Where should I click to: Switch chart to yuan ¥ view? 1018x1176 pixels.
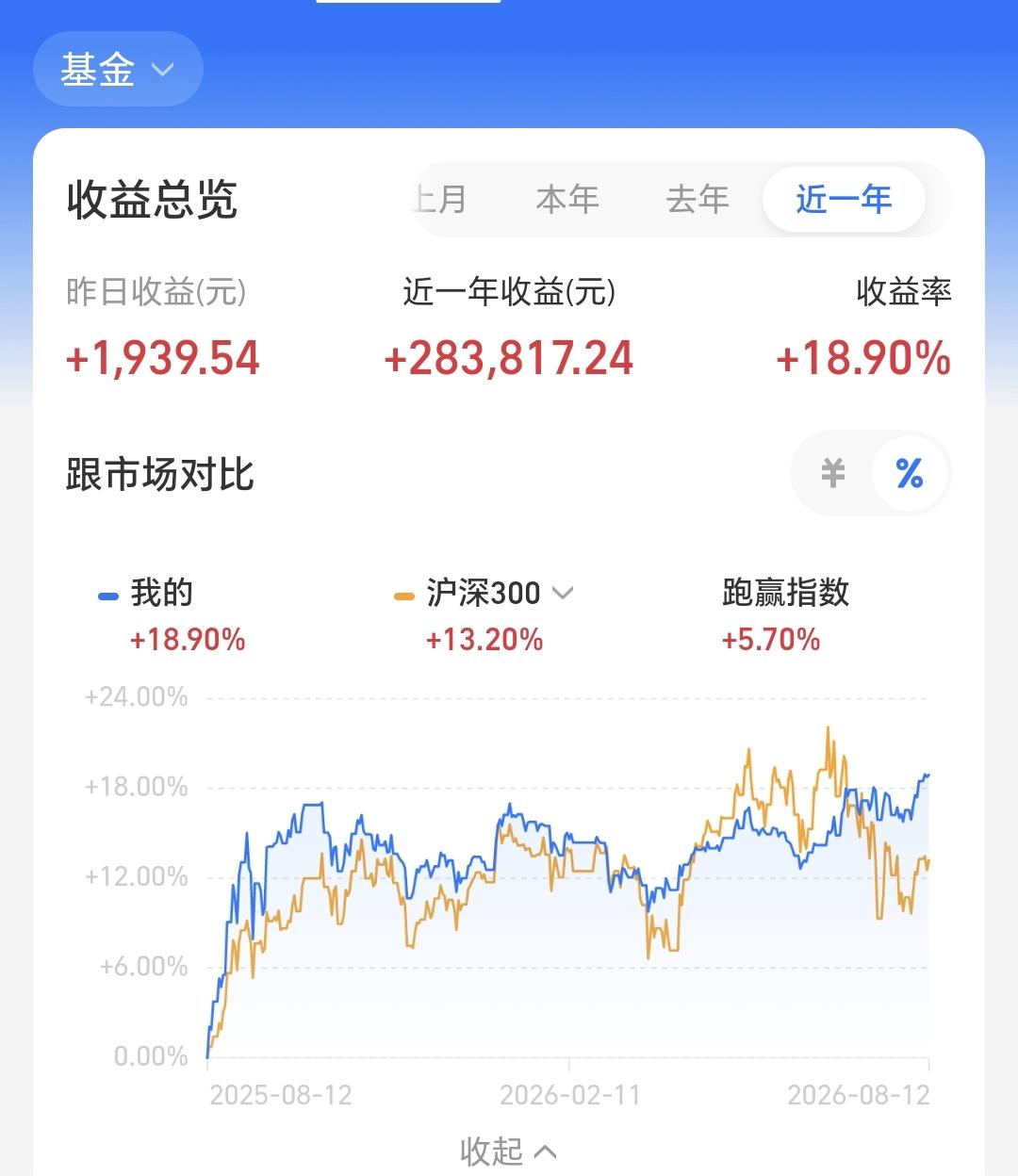(833, 473)
